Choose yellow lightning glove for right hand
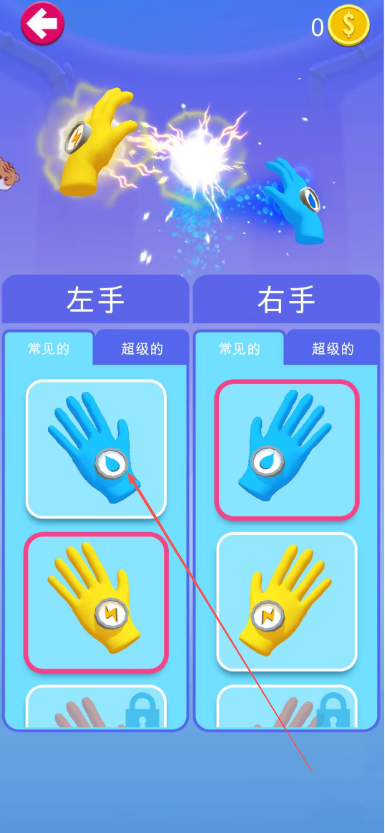The image size is (385, 833). point(287,602)
